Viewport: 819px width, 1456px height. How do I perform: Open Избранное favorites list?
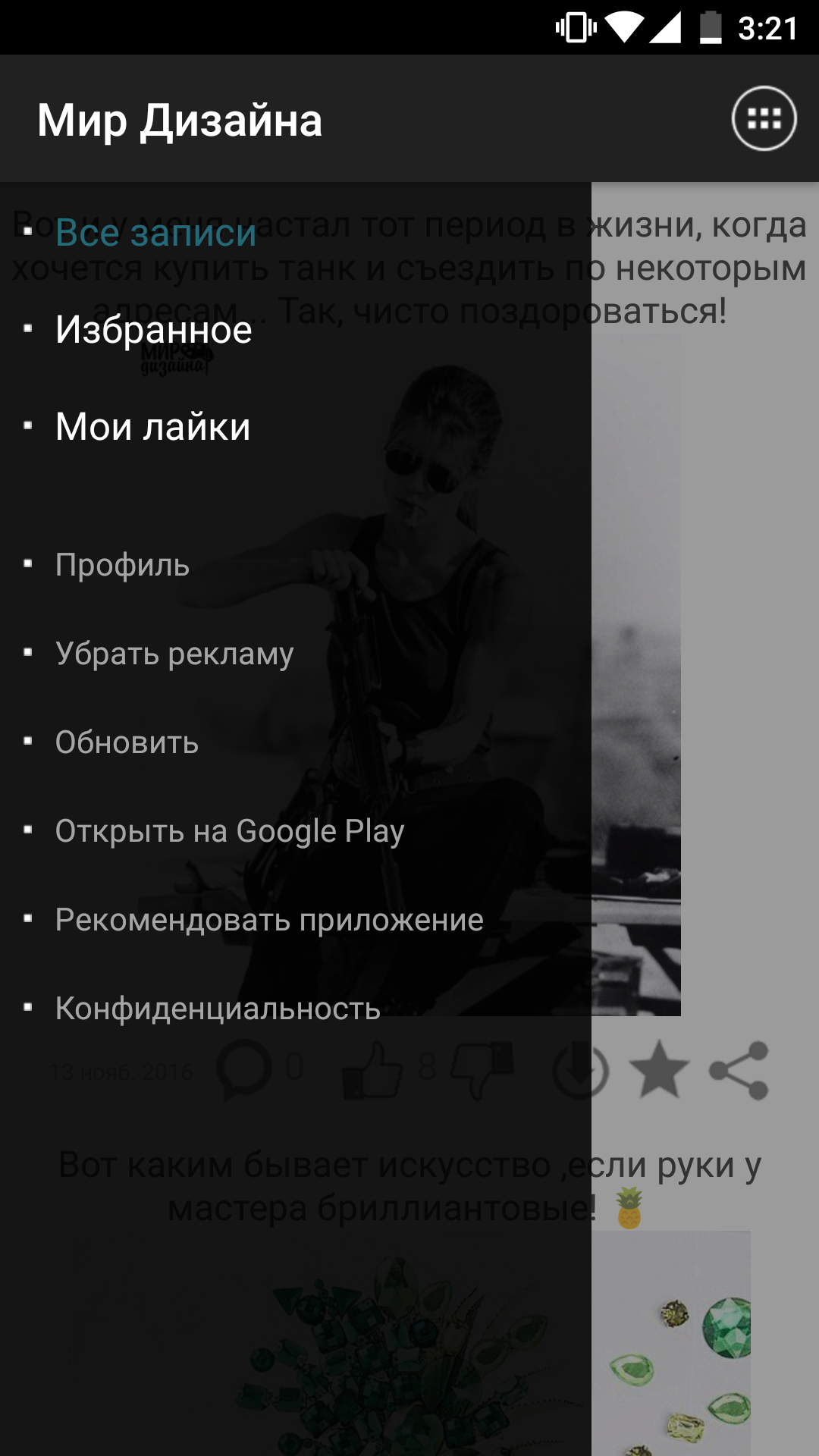tap(153, 330)
